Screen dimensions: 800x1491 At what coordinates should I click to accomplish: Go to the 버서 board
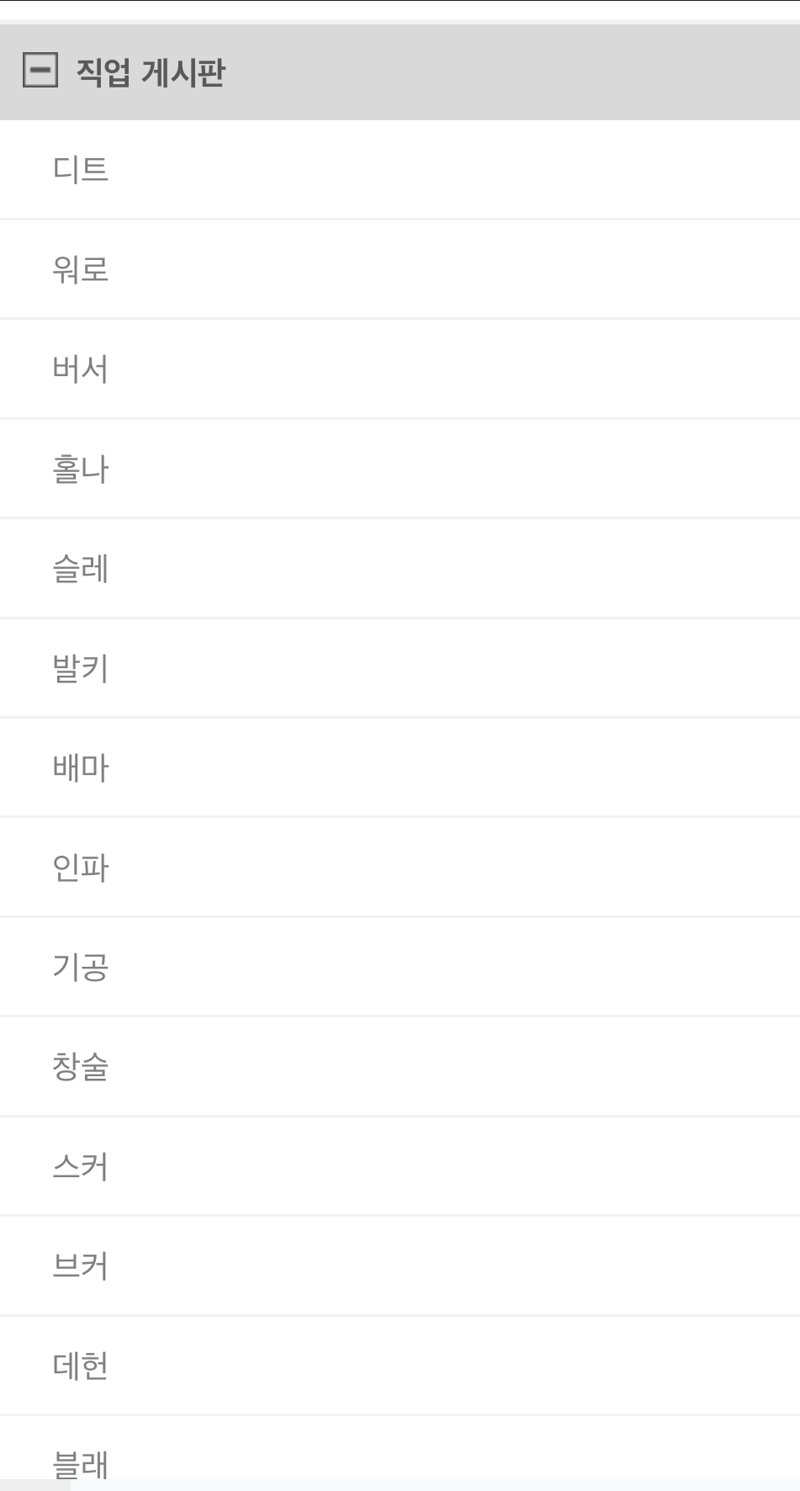point(400,369)
